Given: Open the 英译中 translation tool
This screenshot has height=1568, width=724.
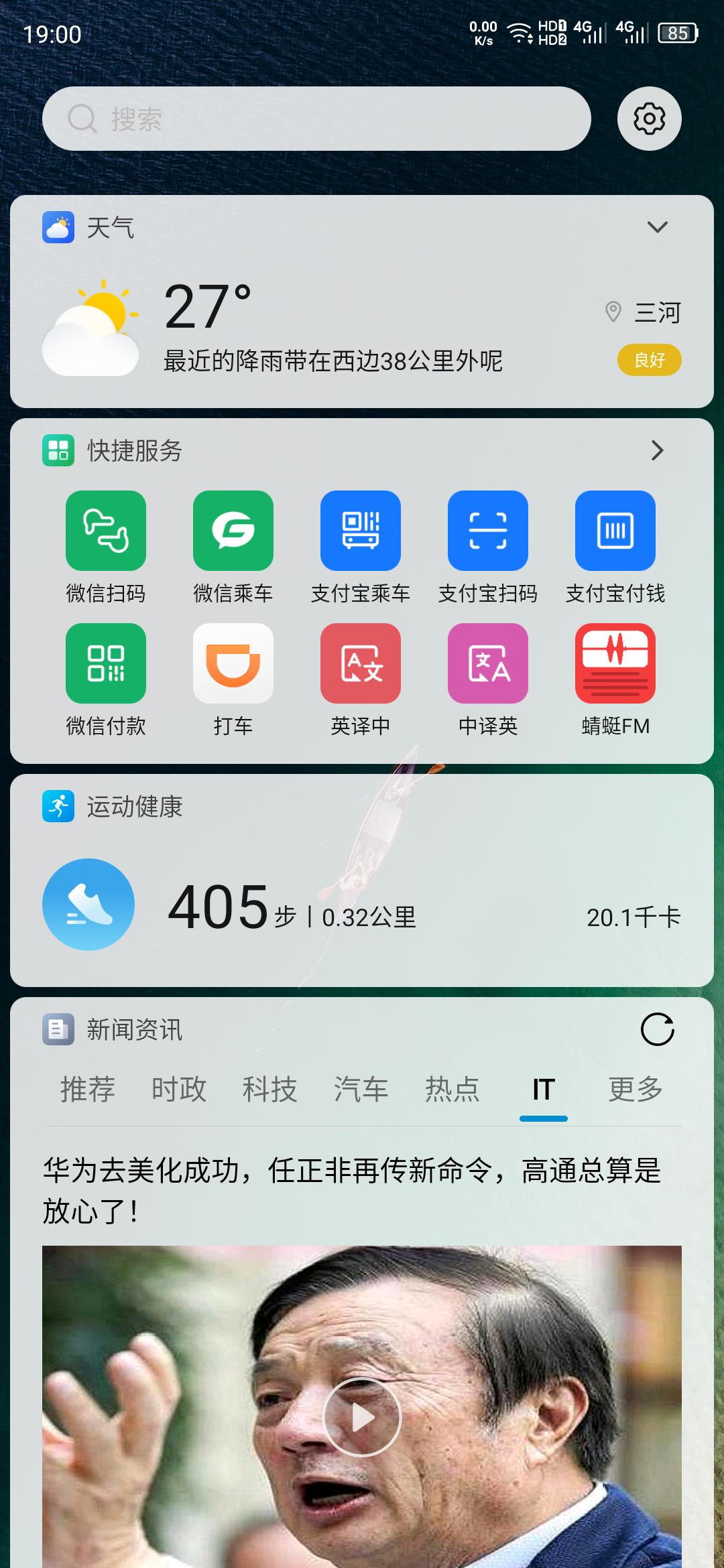Looking at the screenshot, I should tap(361, 663).
